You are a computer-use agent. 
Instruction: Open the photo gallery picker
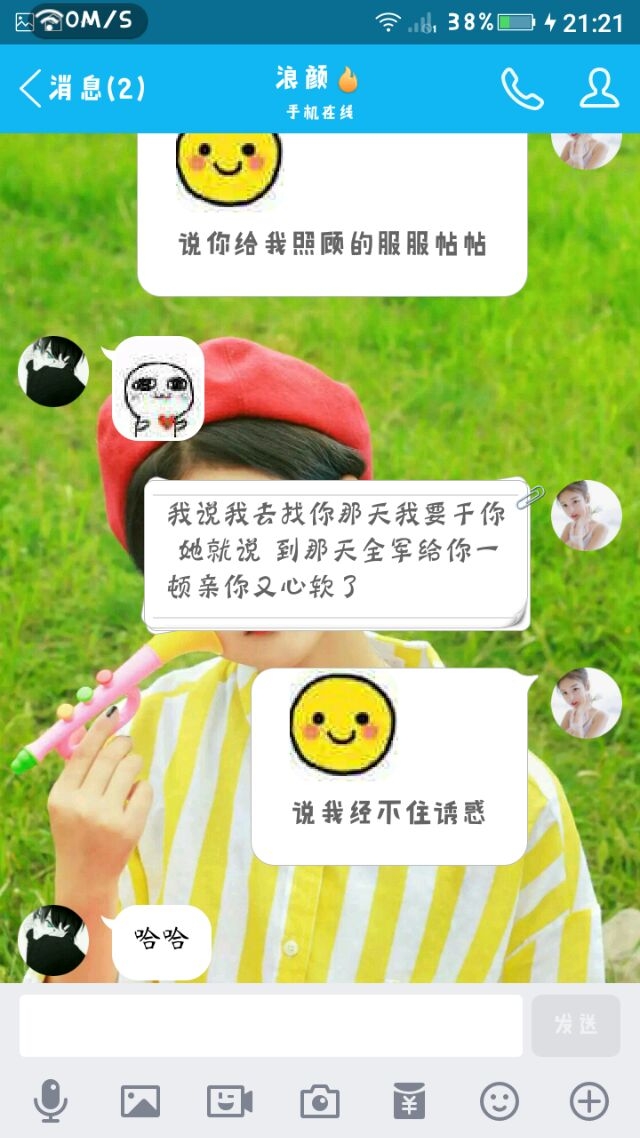[140, 1101]
